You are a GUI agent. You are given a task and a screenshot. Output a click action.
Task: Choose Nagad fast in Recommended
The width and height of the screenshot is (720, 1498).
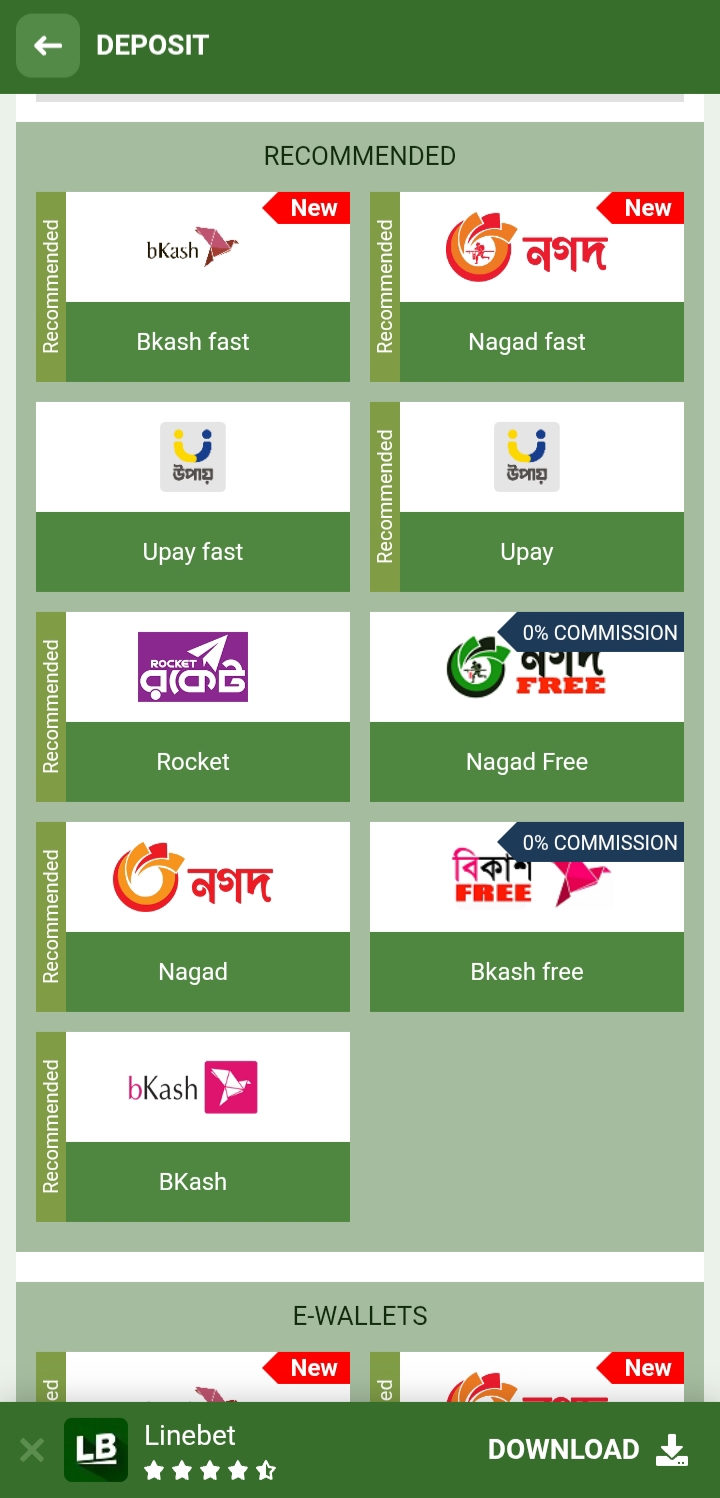tap(527, 287)
